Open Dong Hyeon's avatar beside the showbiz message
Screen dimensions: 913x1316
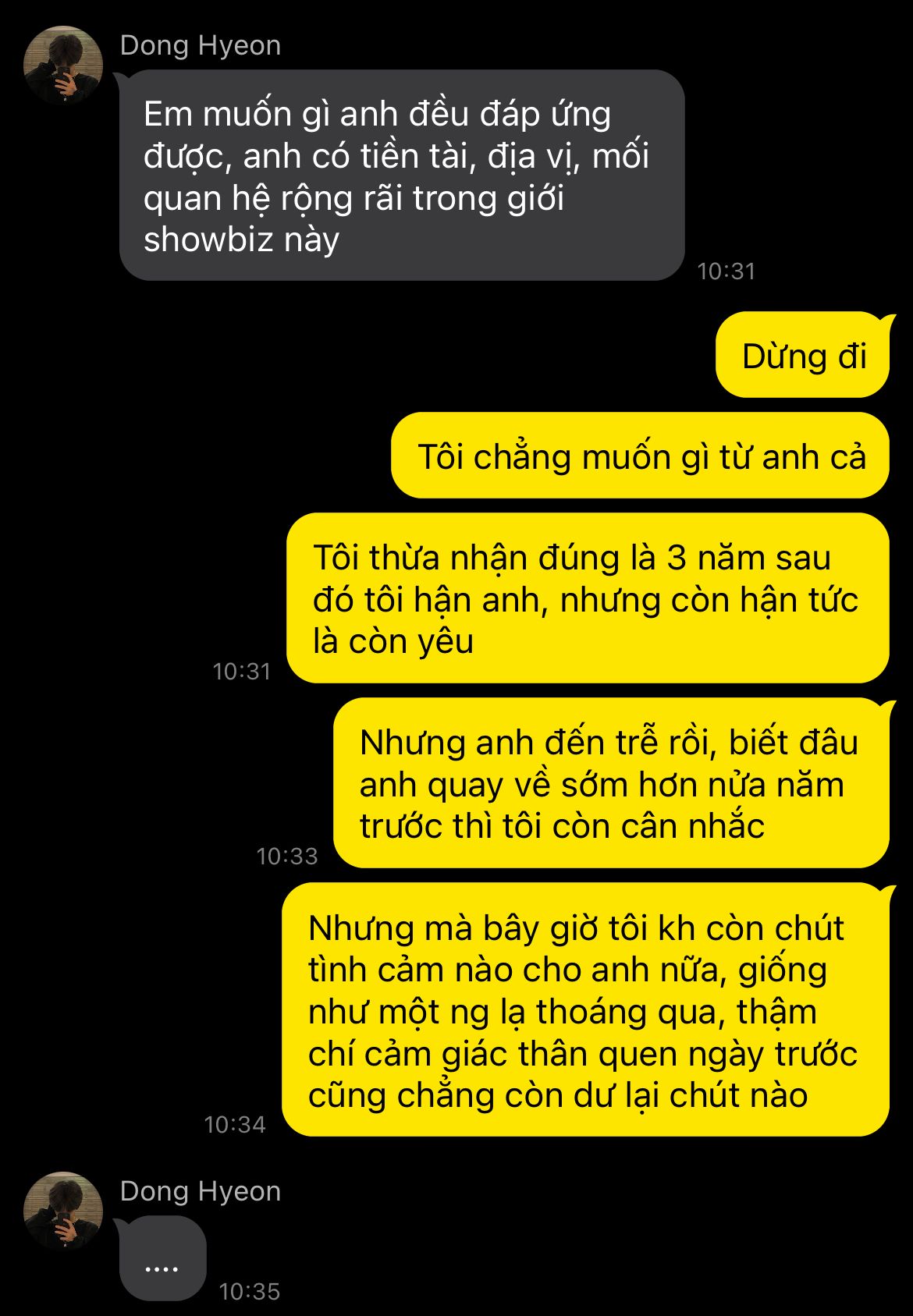pos(63,66)
